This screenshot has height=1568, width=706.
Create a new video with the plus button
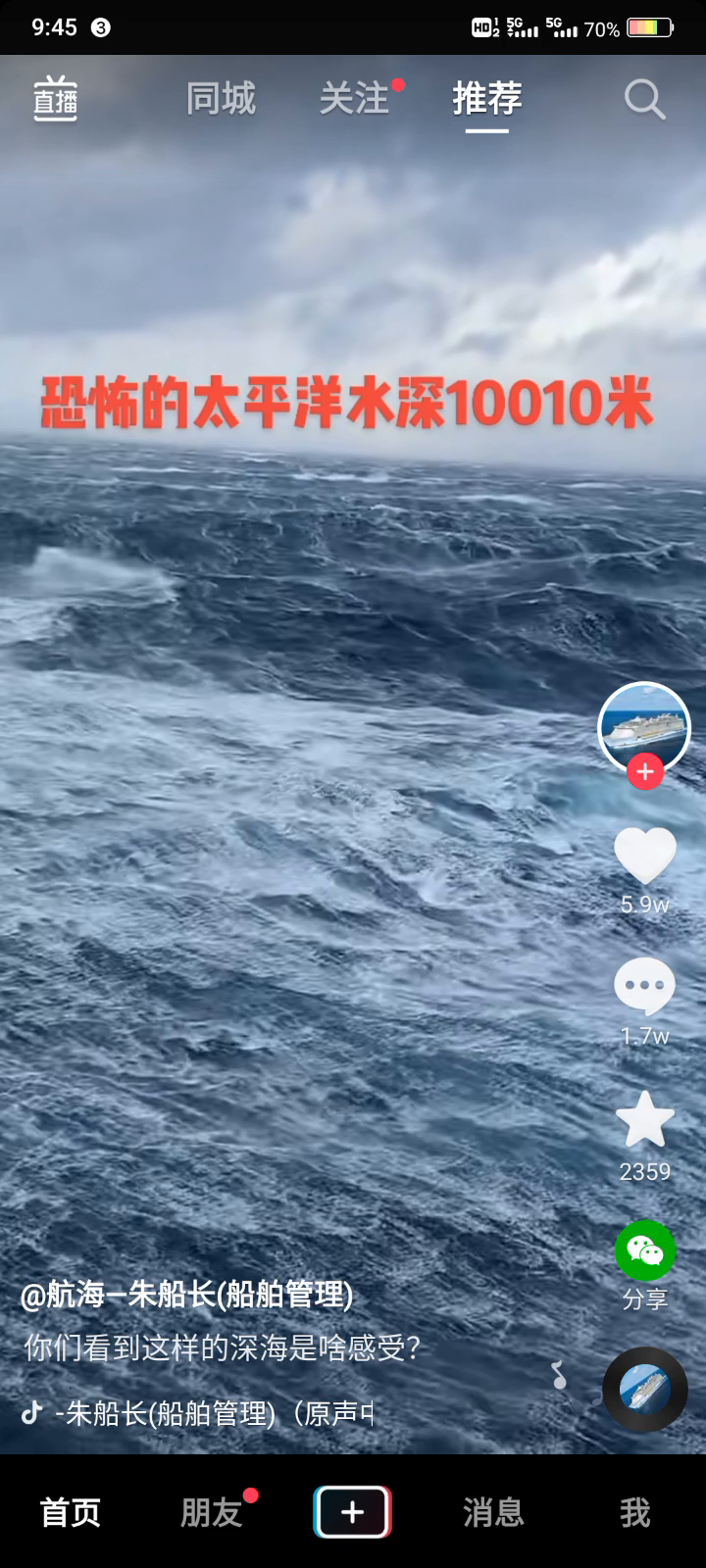point(352,1512)
